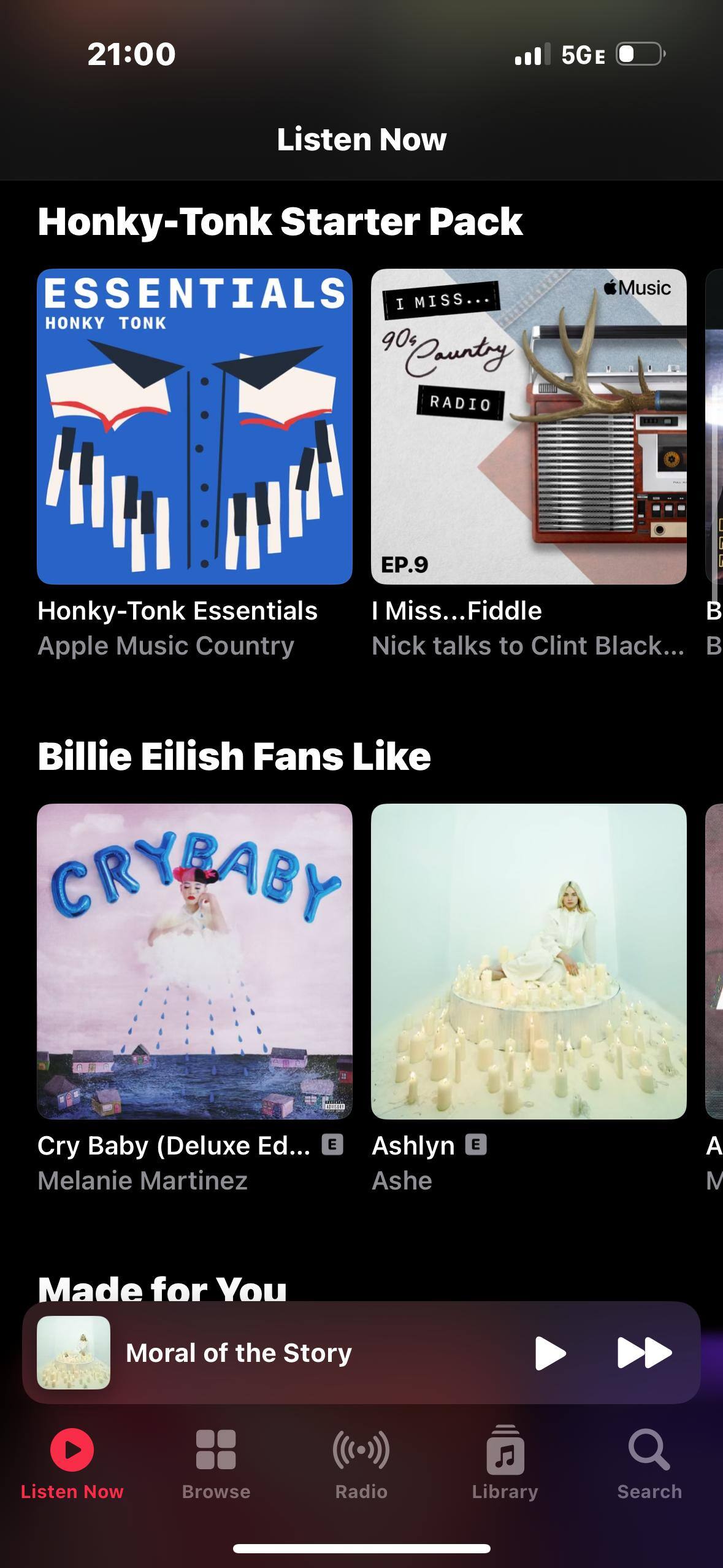Go to the Library tab
This screenshot has height=1568, width=723.
point(505,1463)
